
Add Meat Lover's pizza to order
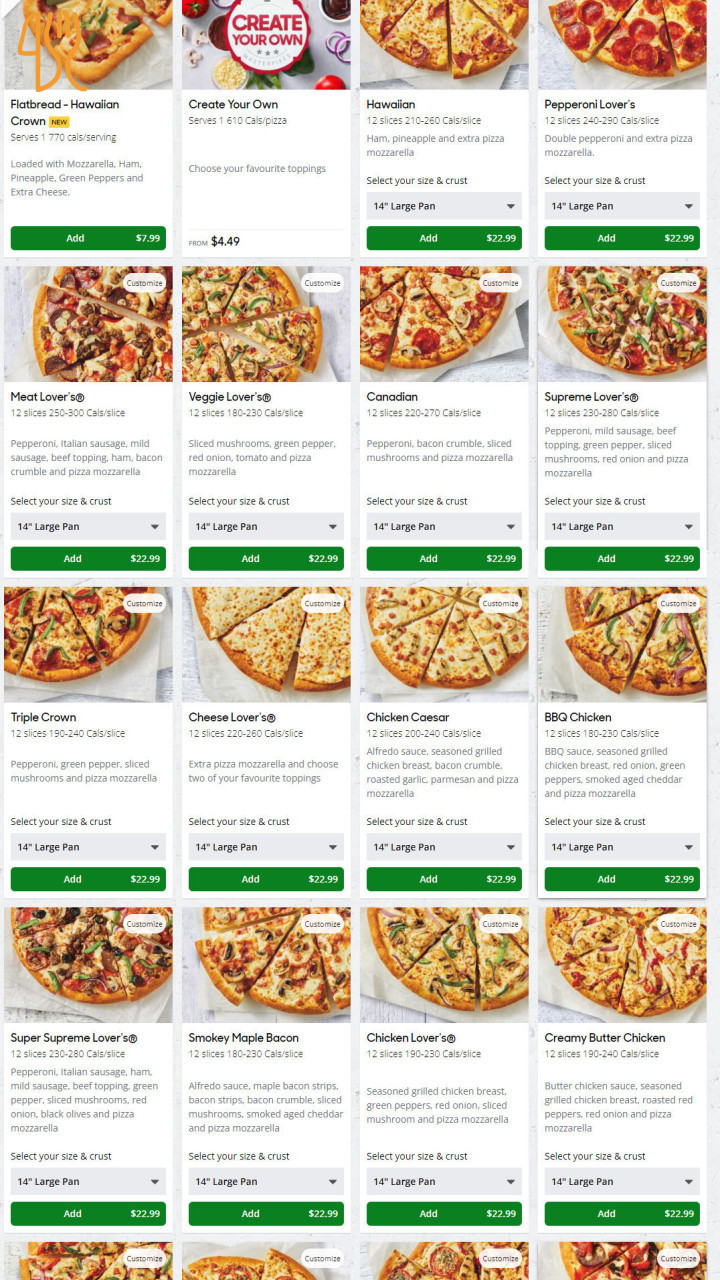point(88,559)
